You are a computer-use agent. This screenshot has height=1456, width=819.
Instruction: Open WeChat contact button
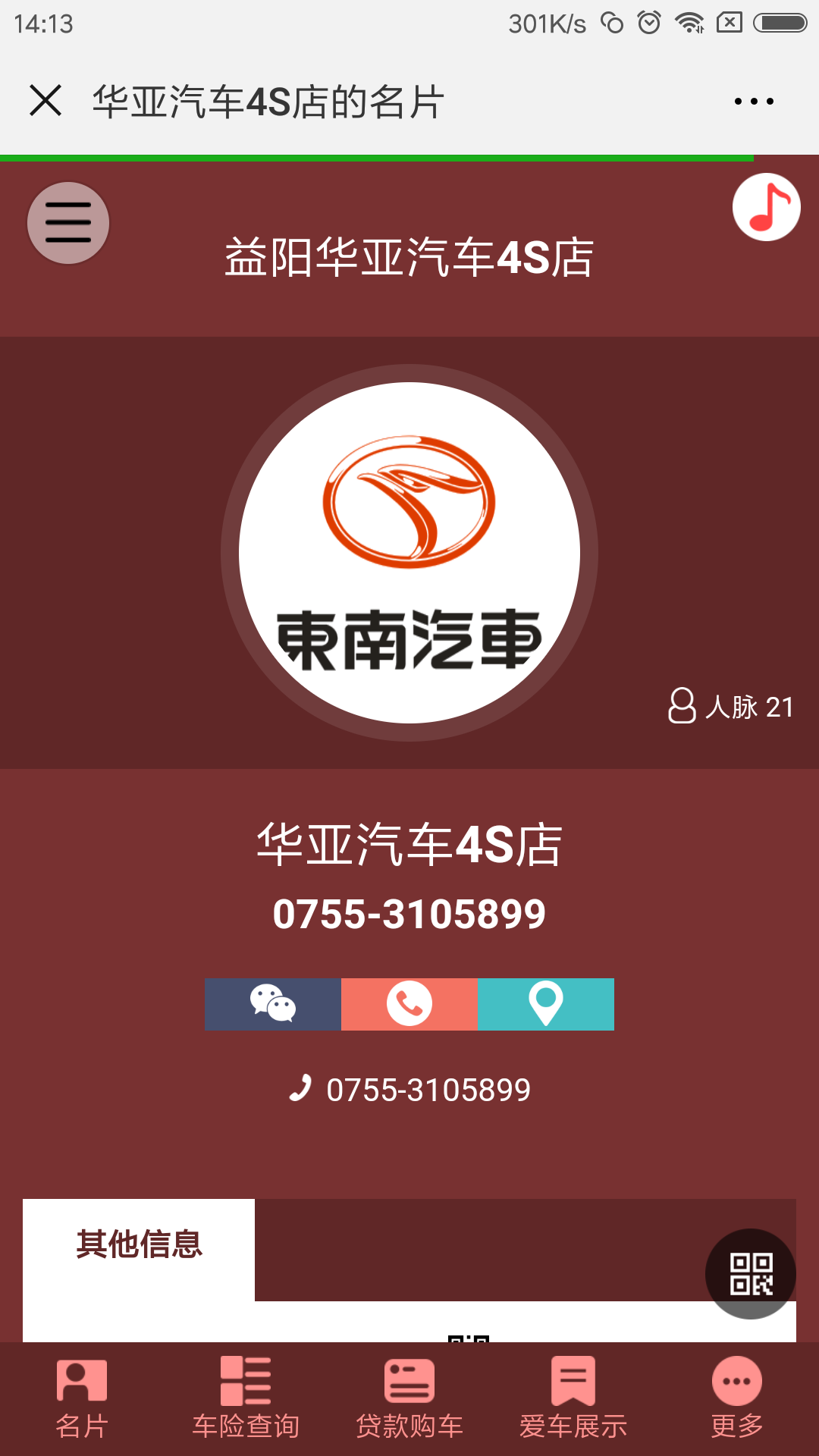coord(273,1004)
